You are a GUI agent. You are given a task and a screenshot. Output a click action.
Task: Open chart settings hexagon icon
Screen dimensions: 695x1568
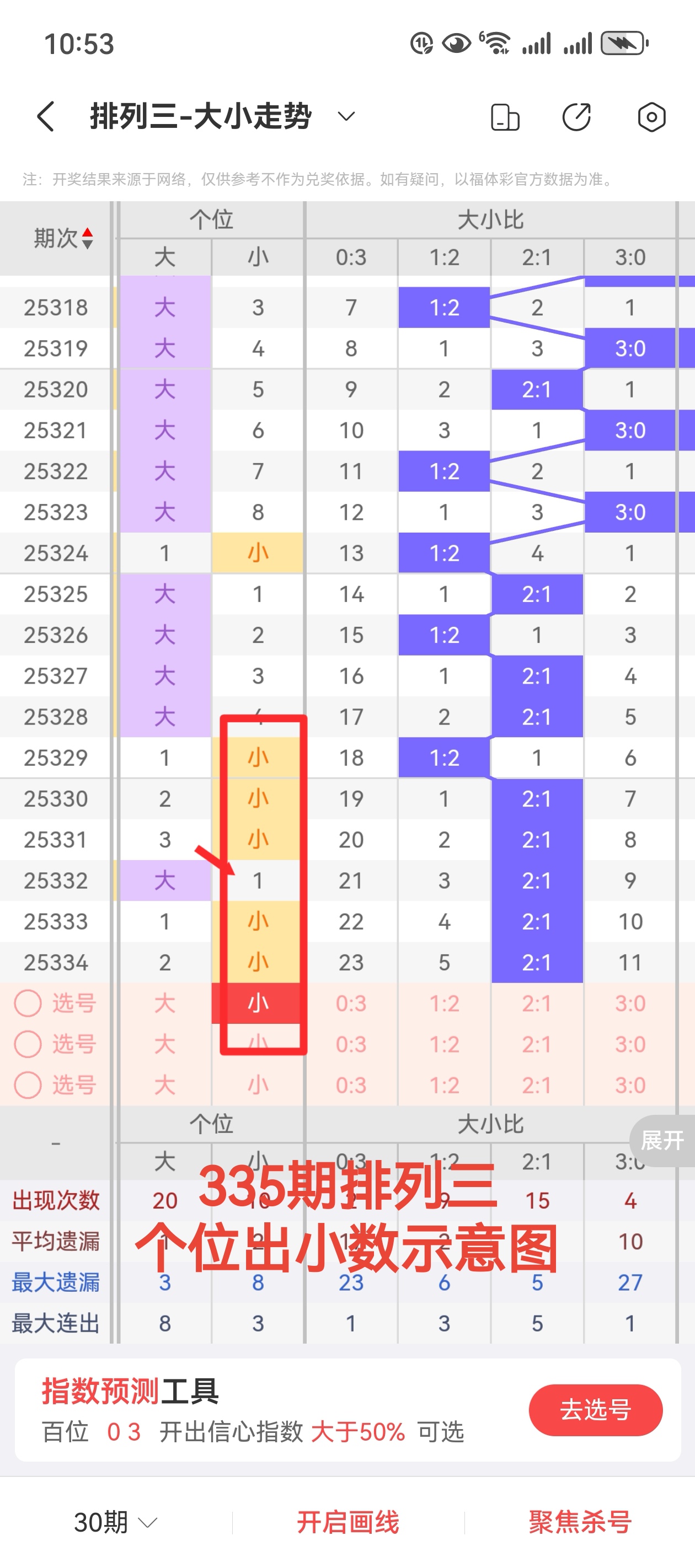pos(651,117)
